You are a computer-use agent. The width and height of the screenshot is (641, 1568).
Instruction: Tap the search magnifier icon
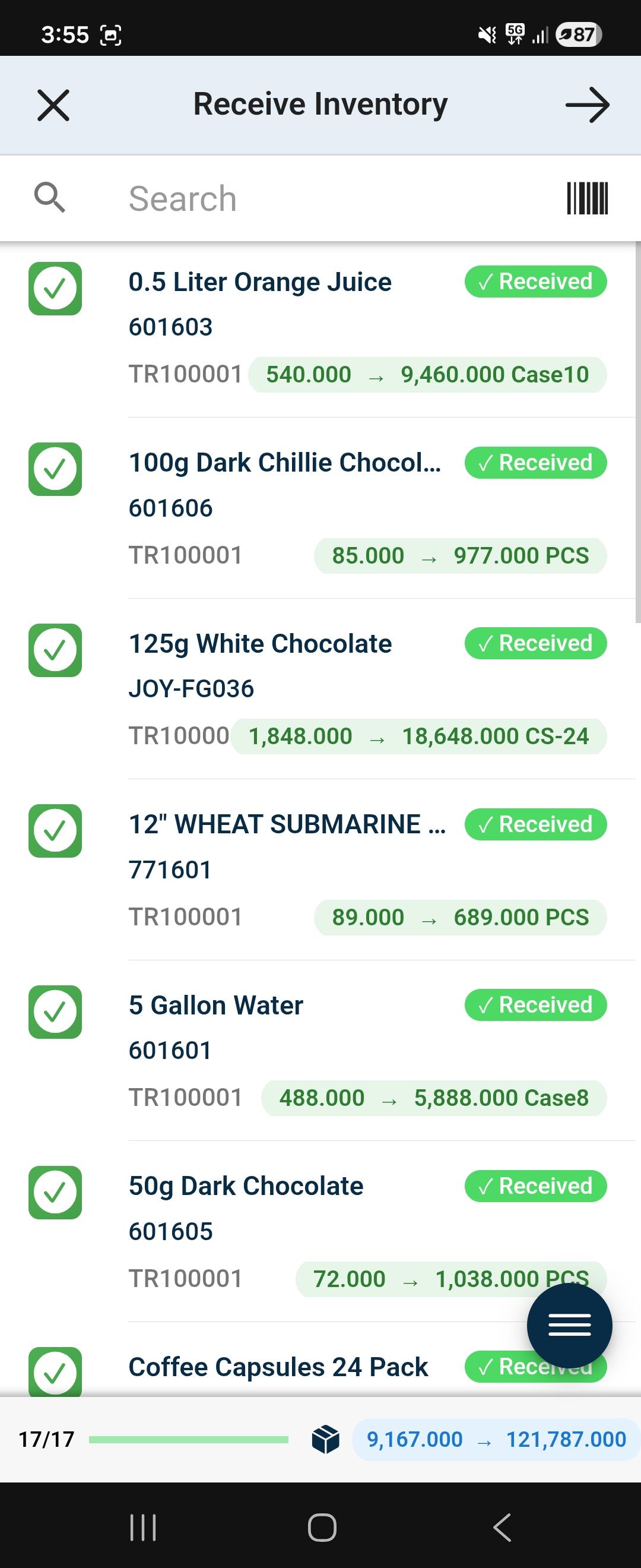click(x=50, y=198)
